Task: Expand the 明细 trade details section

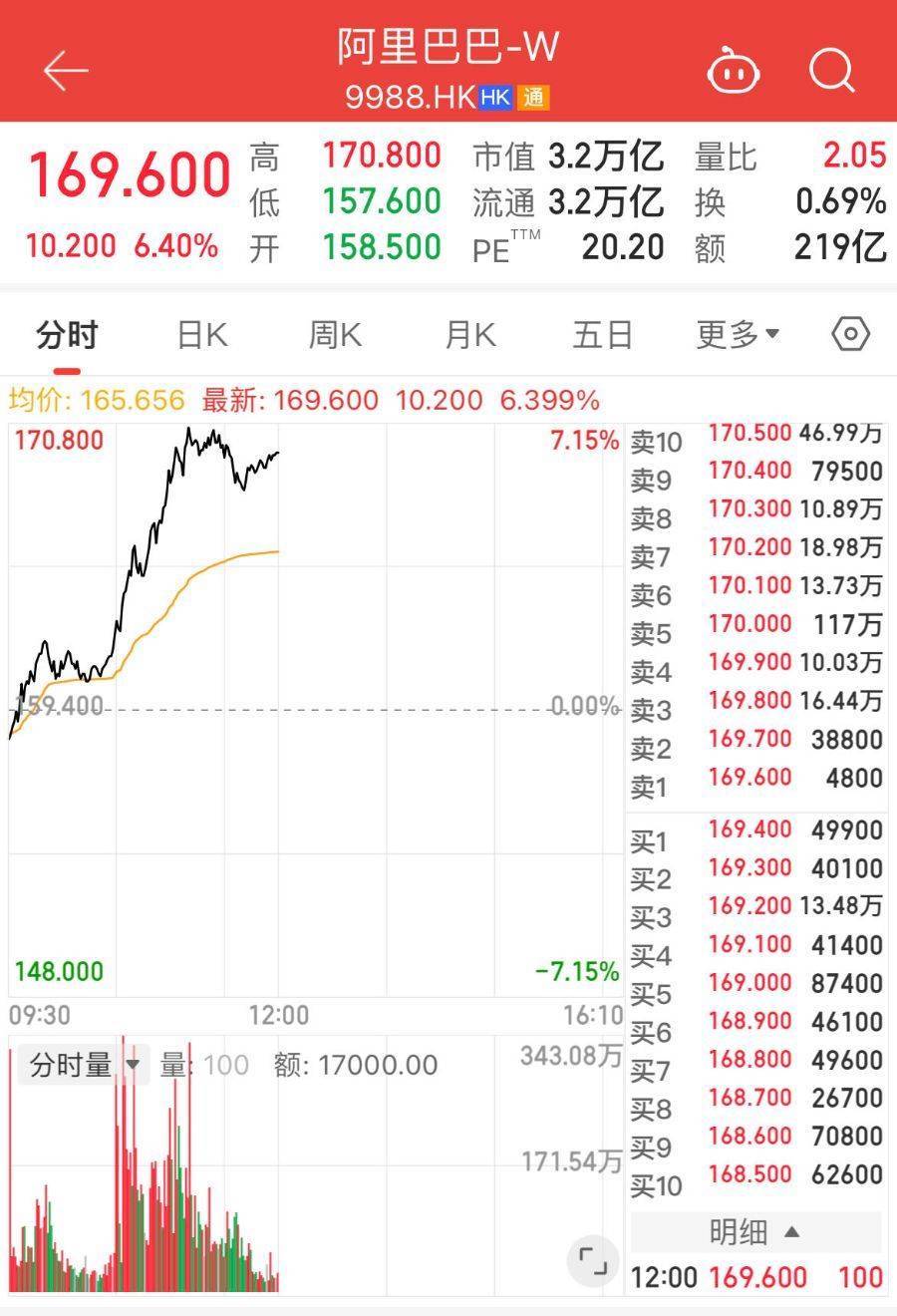Action: click(754, 1232)
